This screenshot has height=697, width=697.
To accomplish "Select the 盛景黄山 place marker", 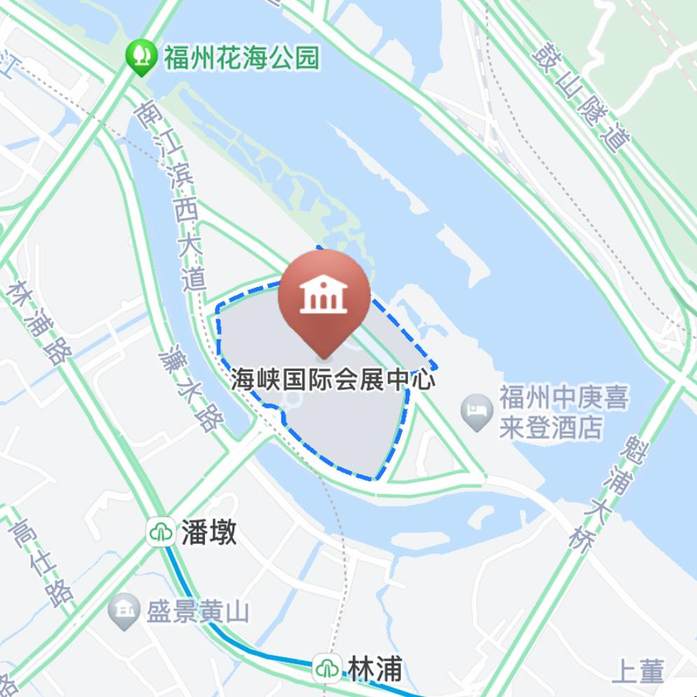I will coord(125,611).
